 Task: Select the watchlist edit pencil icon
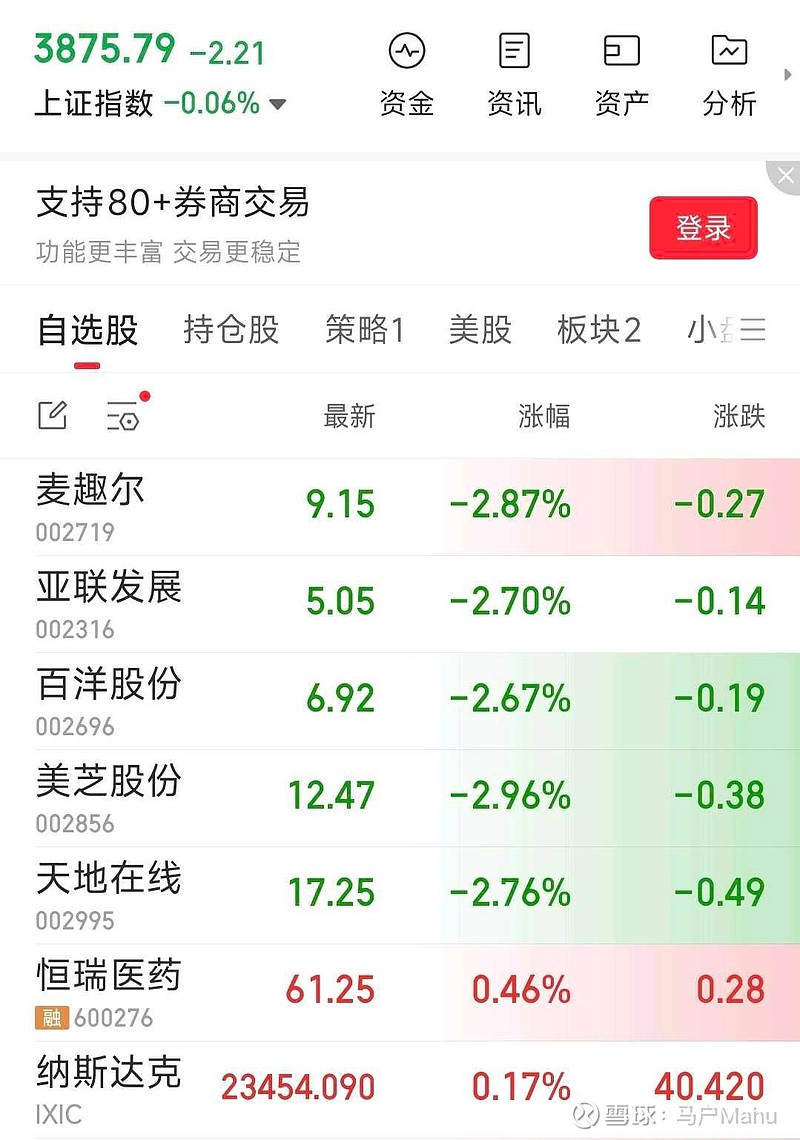pyautogui.click(x=52, y=414)
